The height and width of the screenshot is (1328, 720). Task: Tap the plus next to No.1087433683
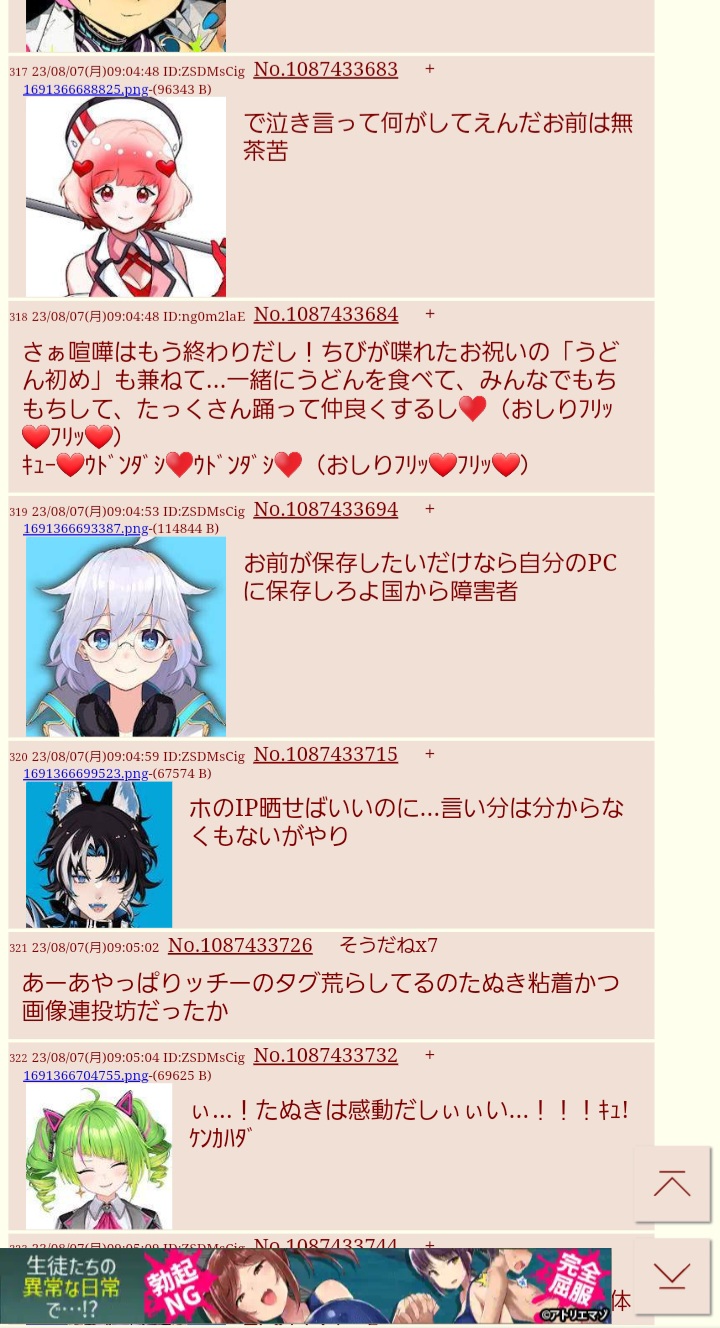tap(430, 69)
